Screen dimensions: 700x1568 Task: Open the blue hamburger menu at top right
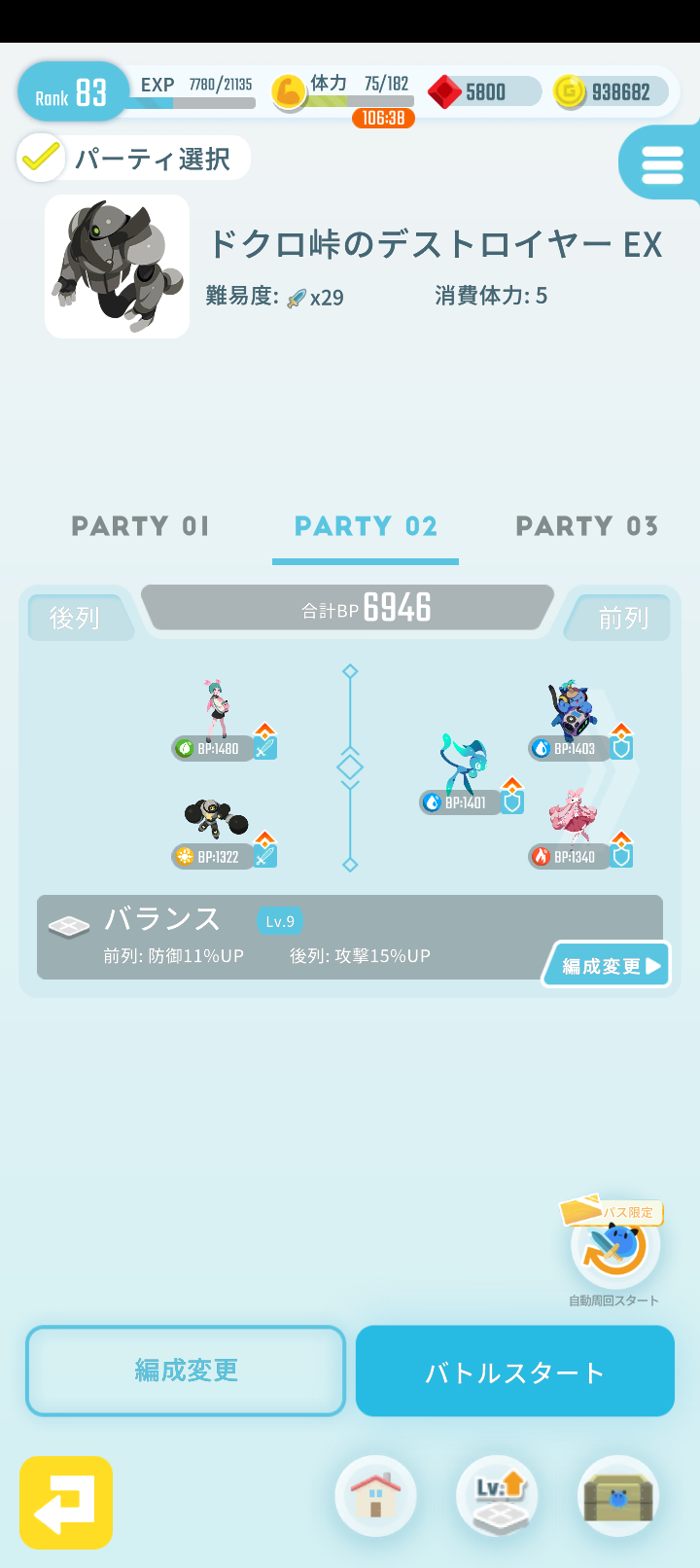[x=664, y=163]
